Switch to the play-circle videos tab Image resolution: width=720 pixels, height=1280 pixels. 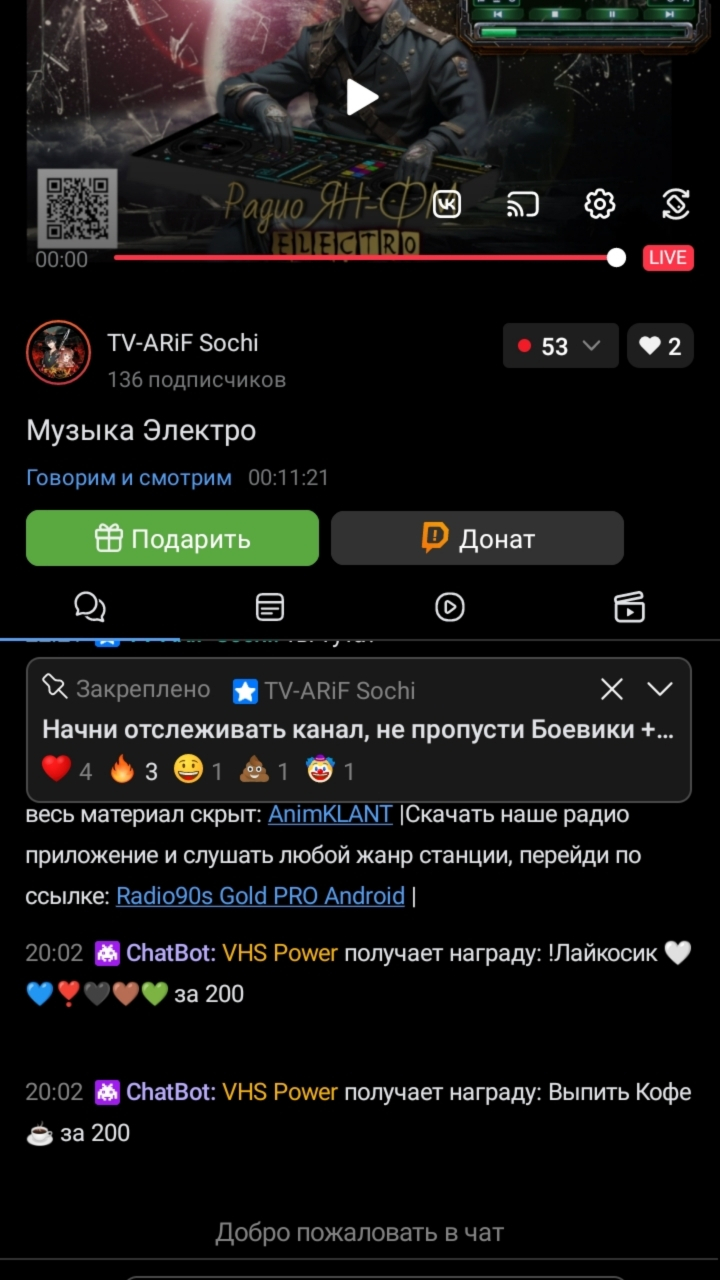point(450,607)
